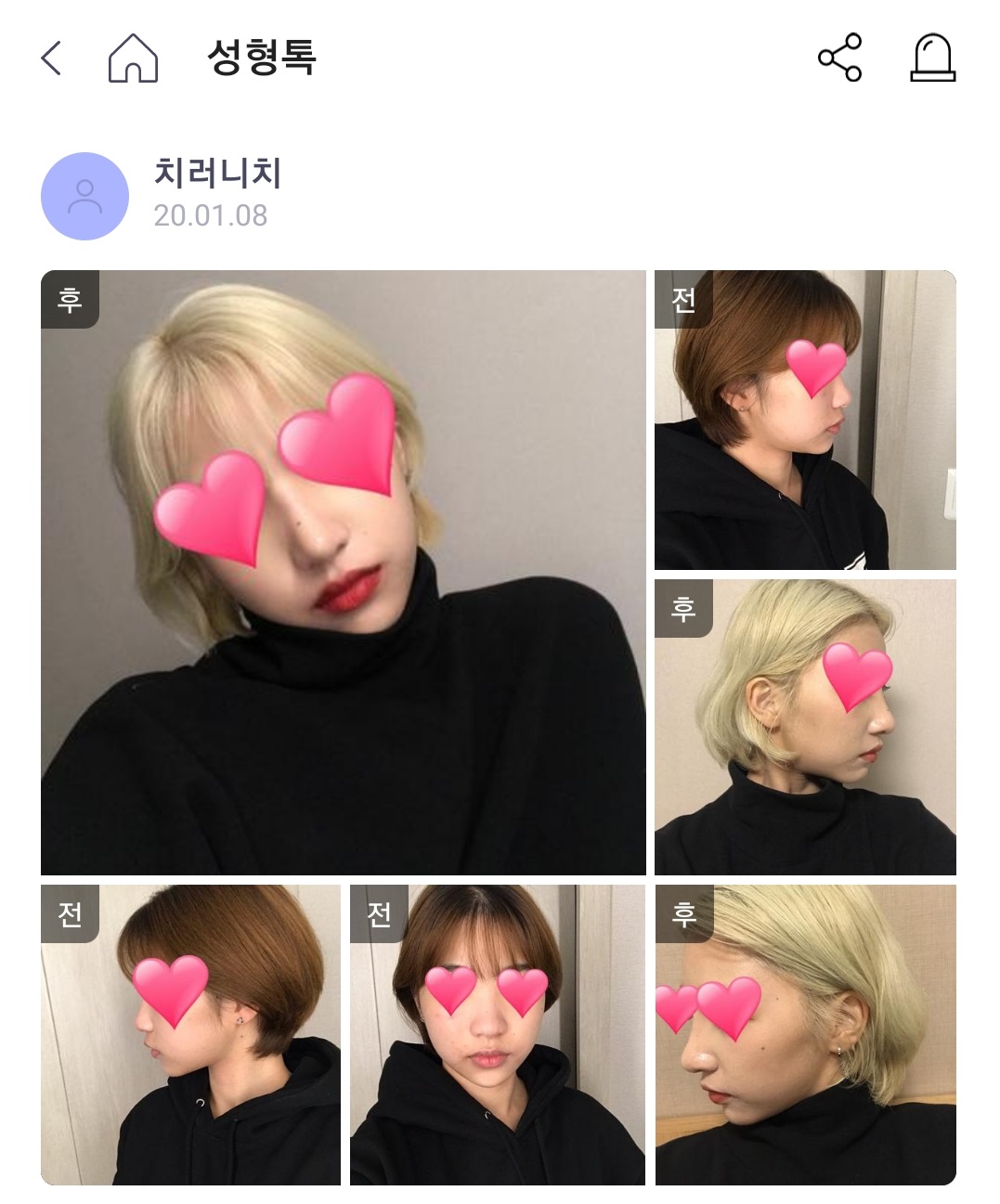Open the 전 side-profile photo facing right
Screen dimensions: 1000x1204
(x=805, y=420)
